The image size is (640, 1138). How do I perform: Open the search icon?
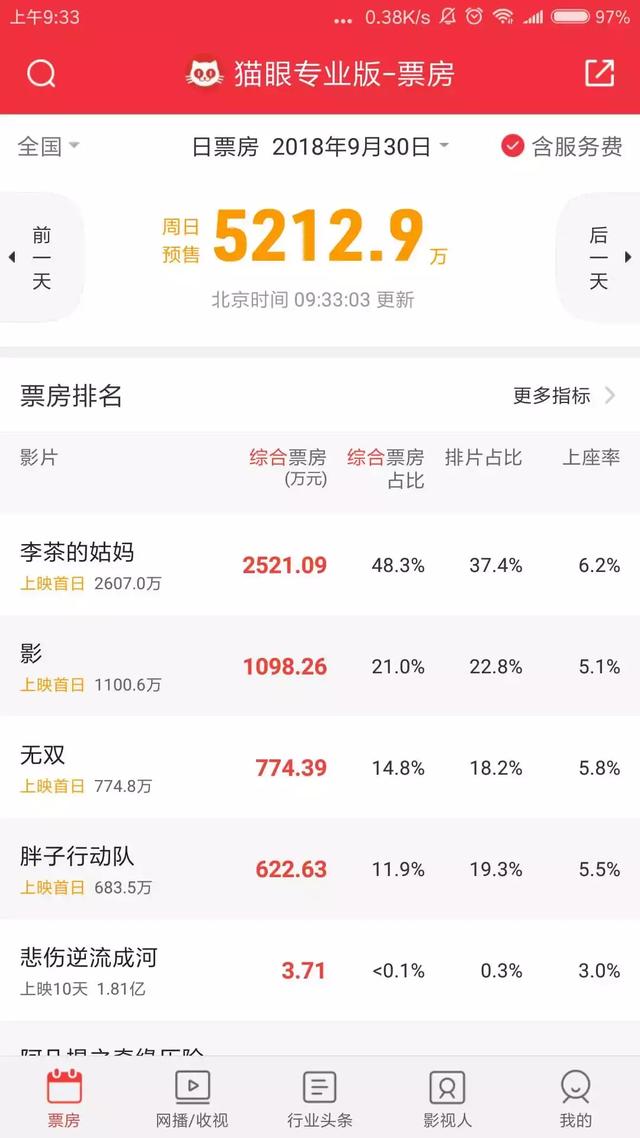tap(41, 73)
